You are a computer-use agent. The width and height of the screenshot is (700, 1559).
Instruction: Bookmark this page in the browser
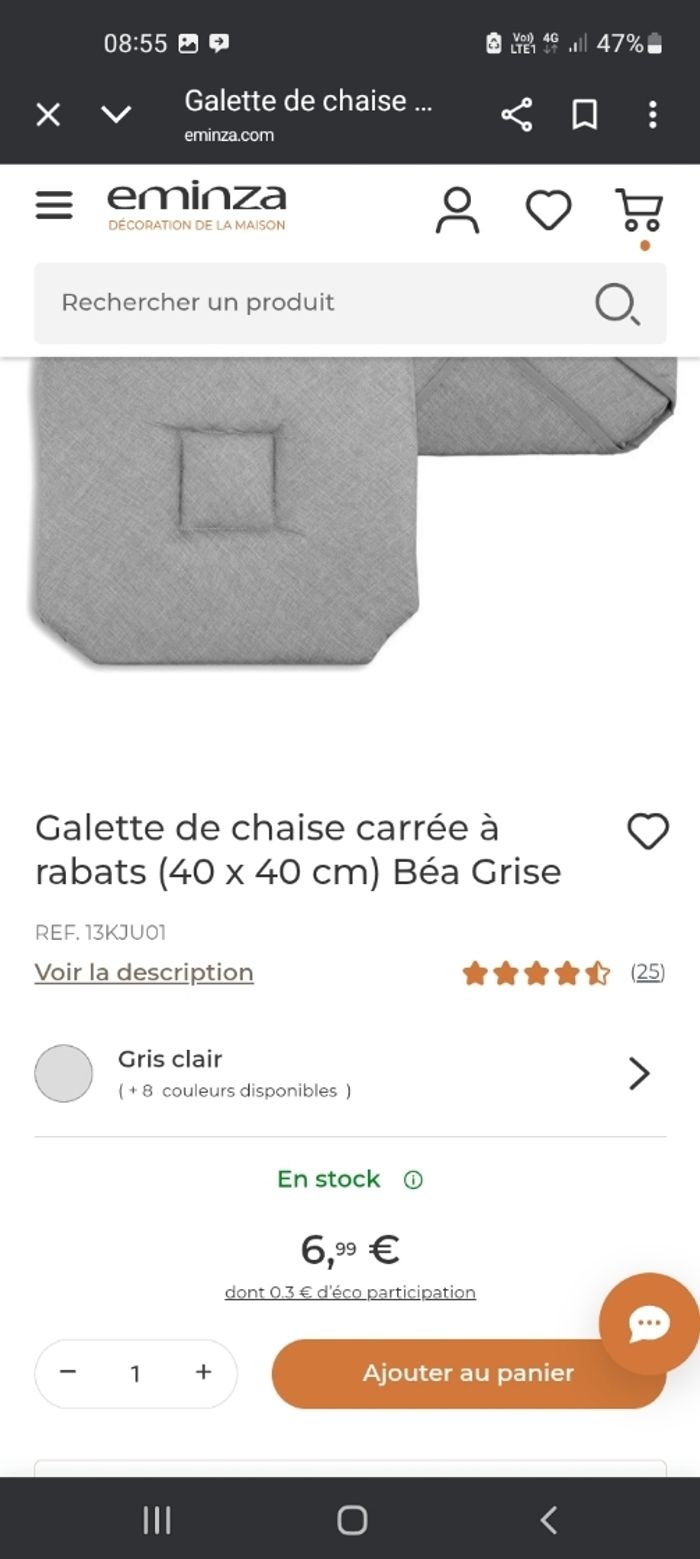(x=584, y=115)
